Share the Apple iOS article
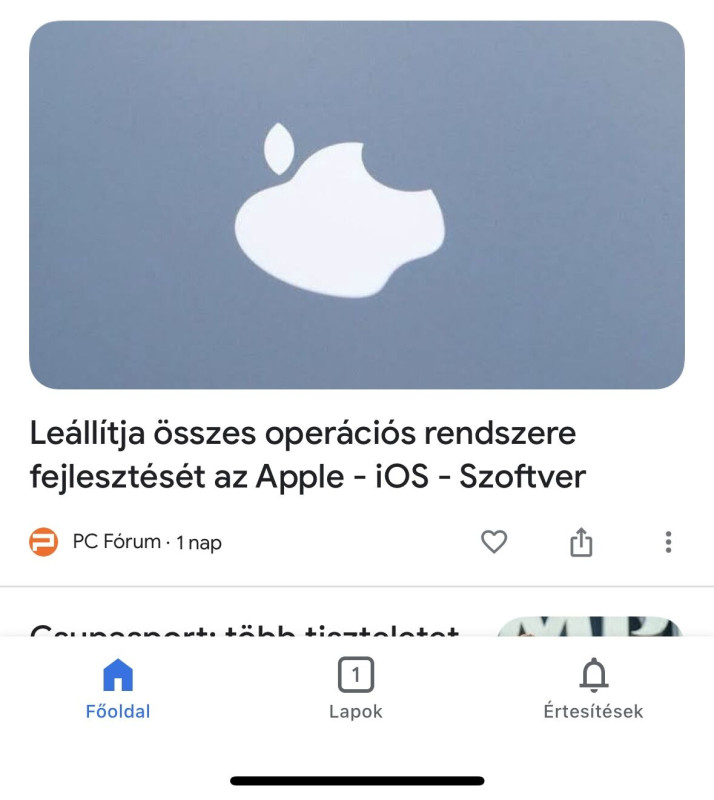This screenshot has width=714, height=800. pyautogui.click(x=581, y=542)
